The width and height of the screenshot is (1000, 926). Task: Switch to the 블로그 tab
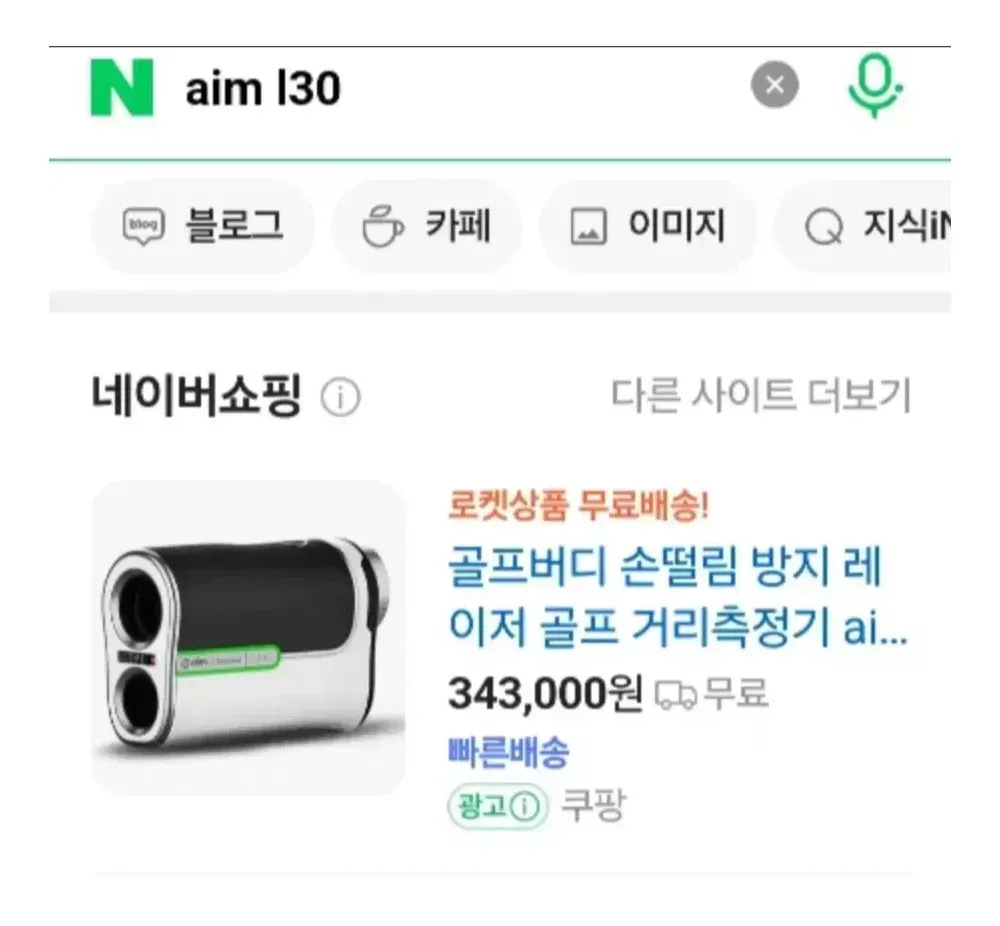pyautogui.click(x=203, y=227)
